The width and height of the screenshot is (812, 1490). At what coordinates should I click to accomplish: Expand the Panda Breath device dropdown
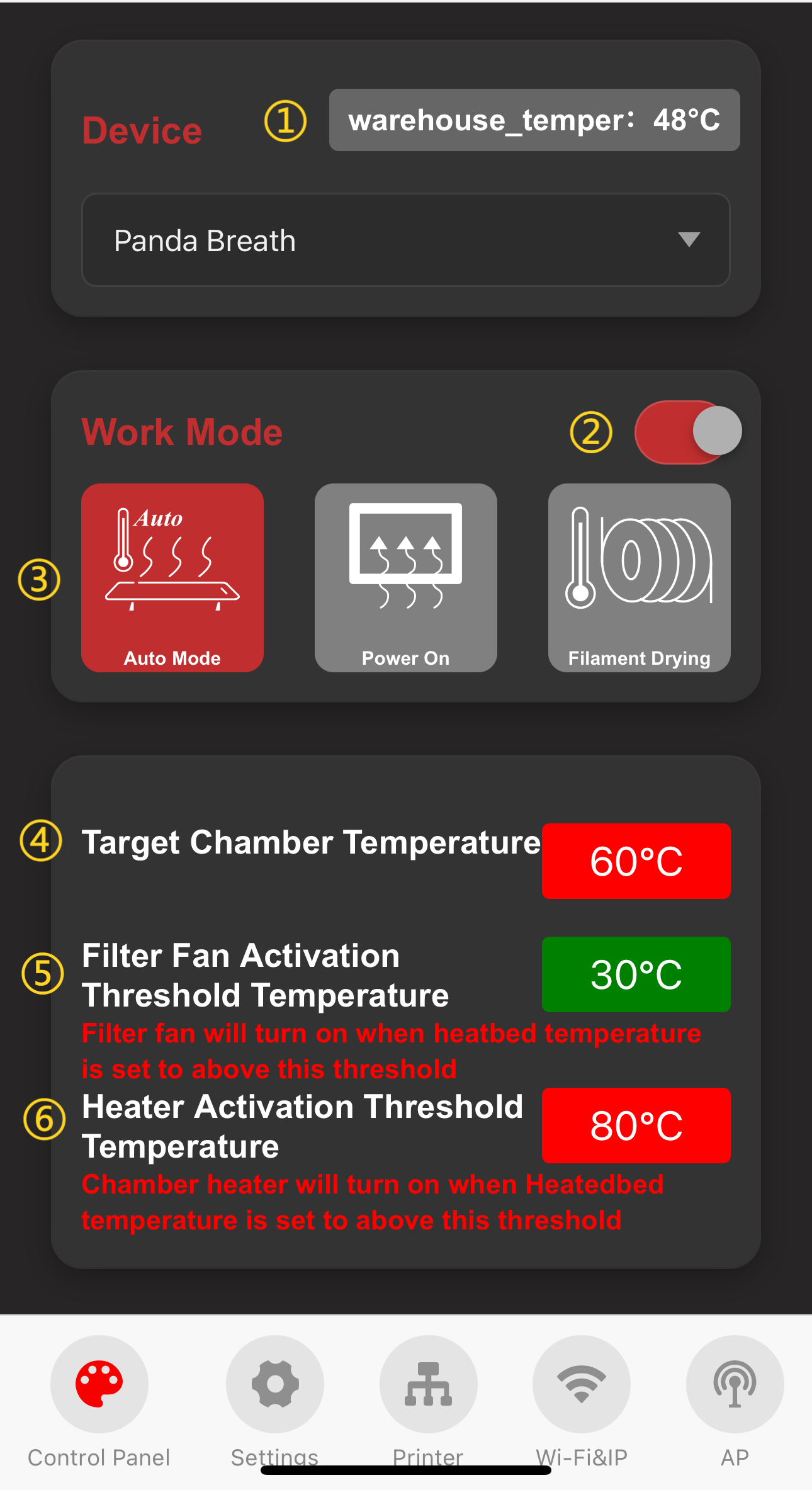[x=405, y=240]
